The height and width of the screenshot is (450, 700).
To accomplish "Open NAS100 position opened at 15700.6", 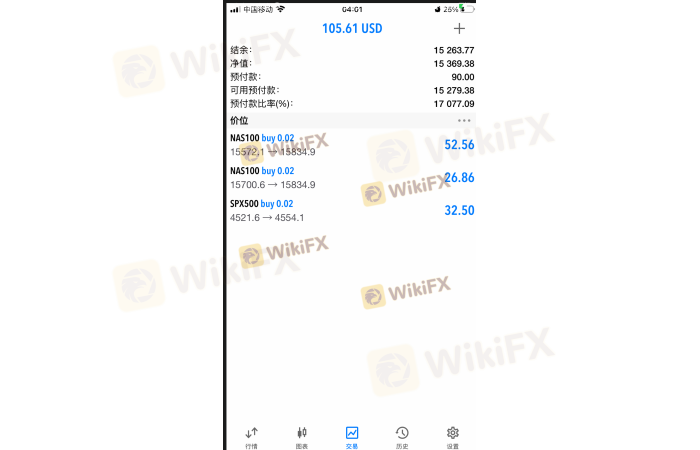I will [x=350, y=177].
